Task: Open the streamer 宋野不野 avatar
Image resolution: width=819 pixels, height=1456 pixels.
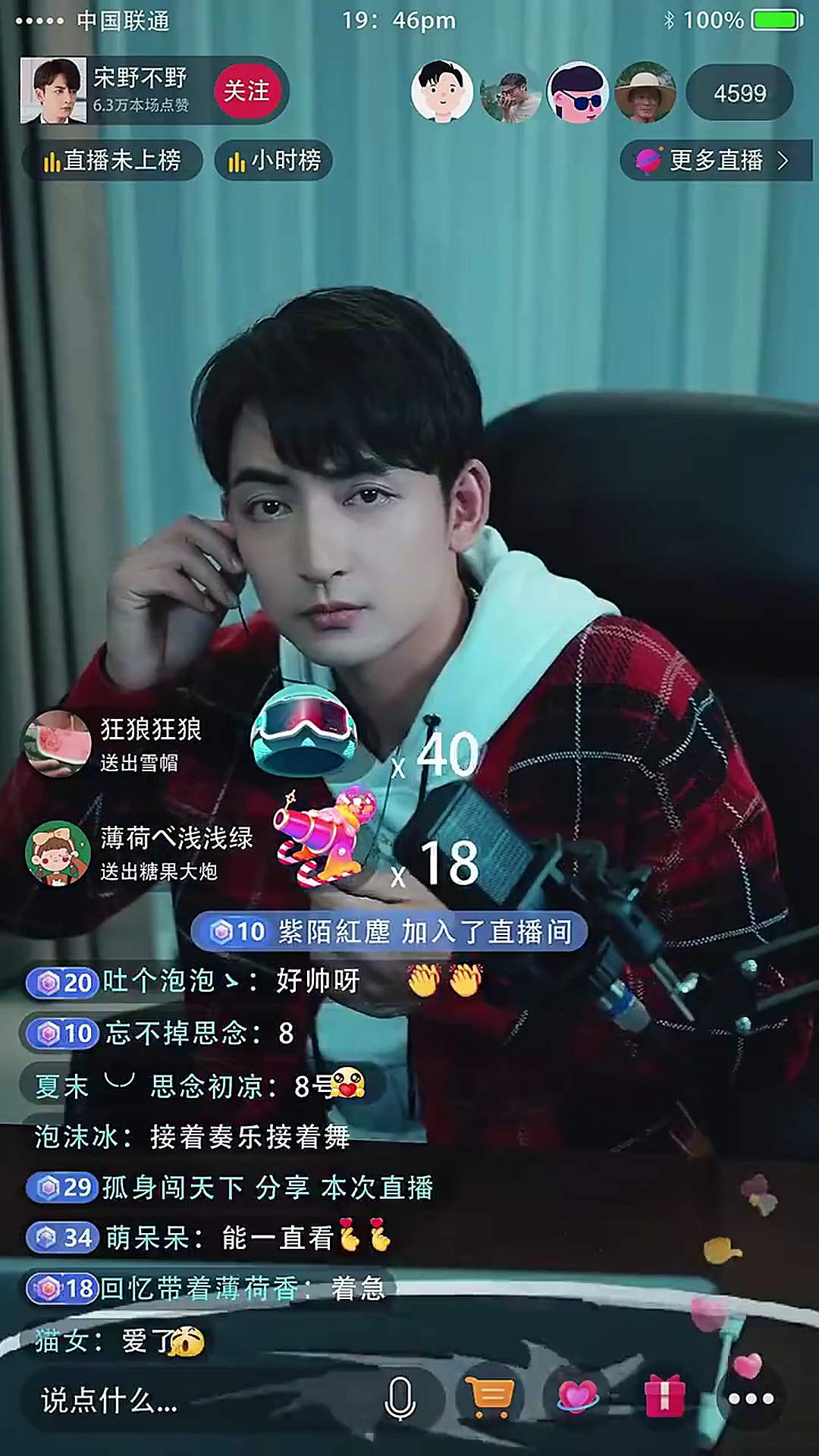Action: pyautogui.click(x=52, y=91)
